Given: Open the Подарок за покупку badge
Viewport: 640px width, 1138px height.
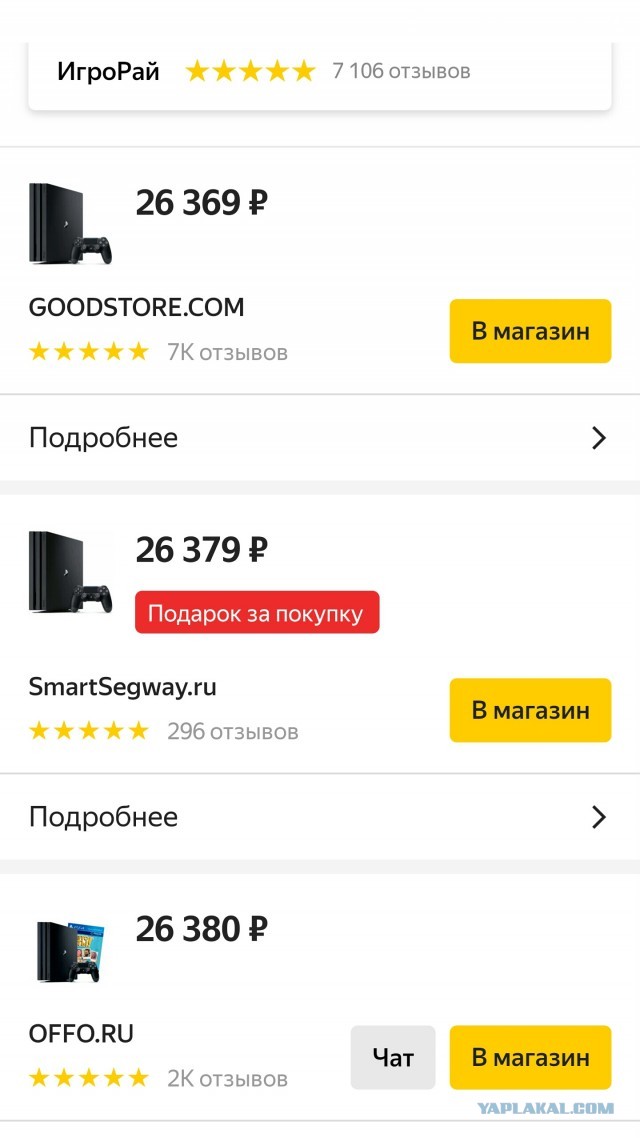Looking at the screenshot, I should [257, 613].
